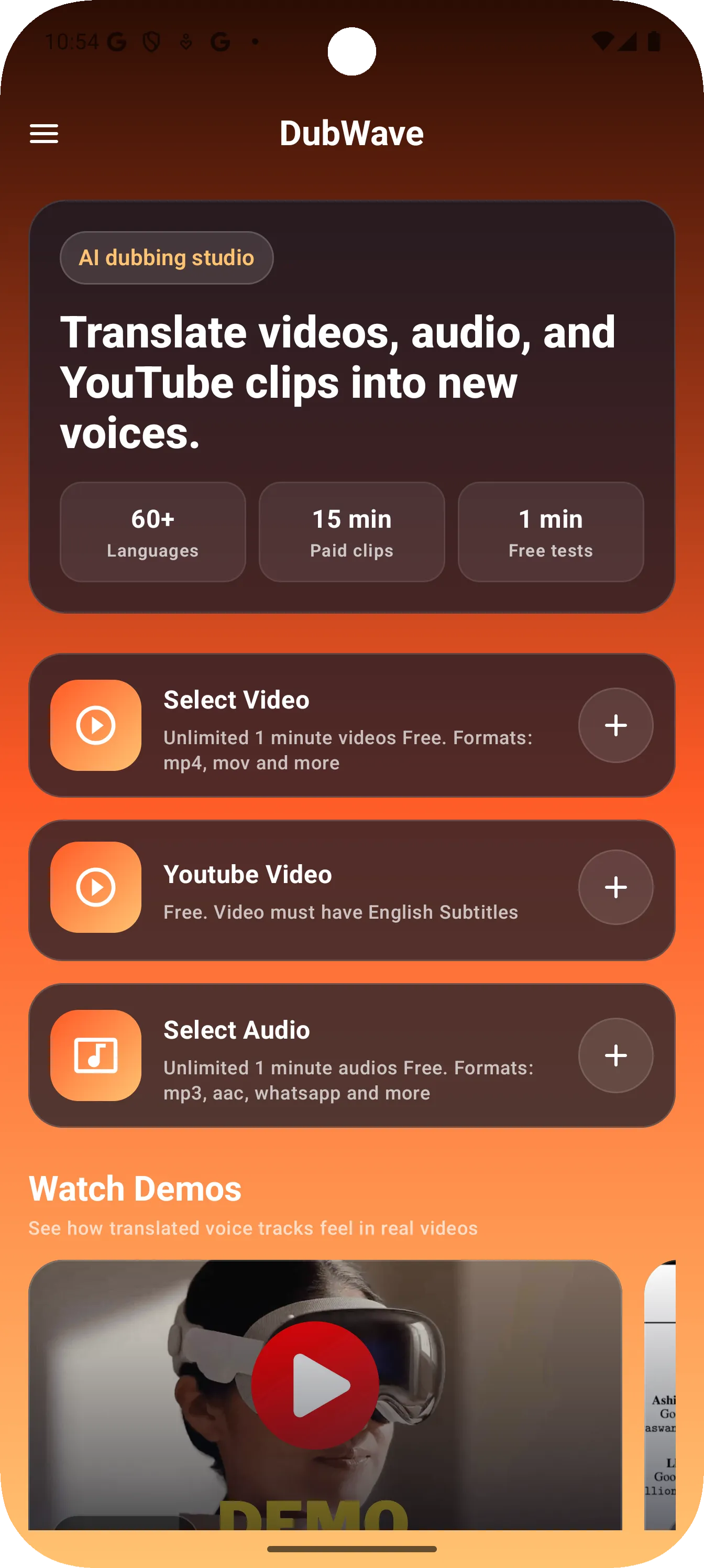
Task: Open the Select Video card
Action: click(351, 725)
